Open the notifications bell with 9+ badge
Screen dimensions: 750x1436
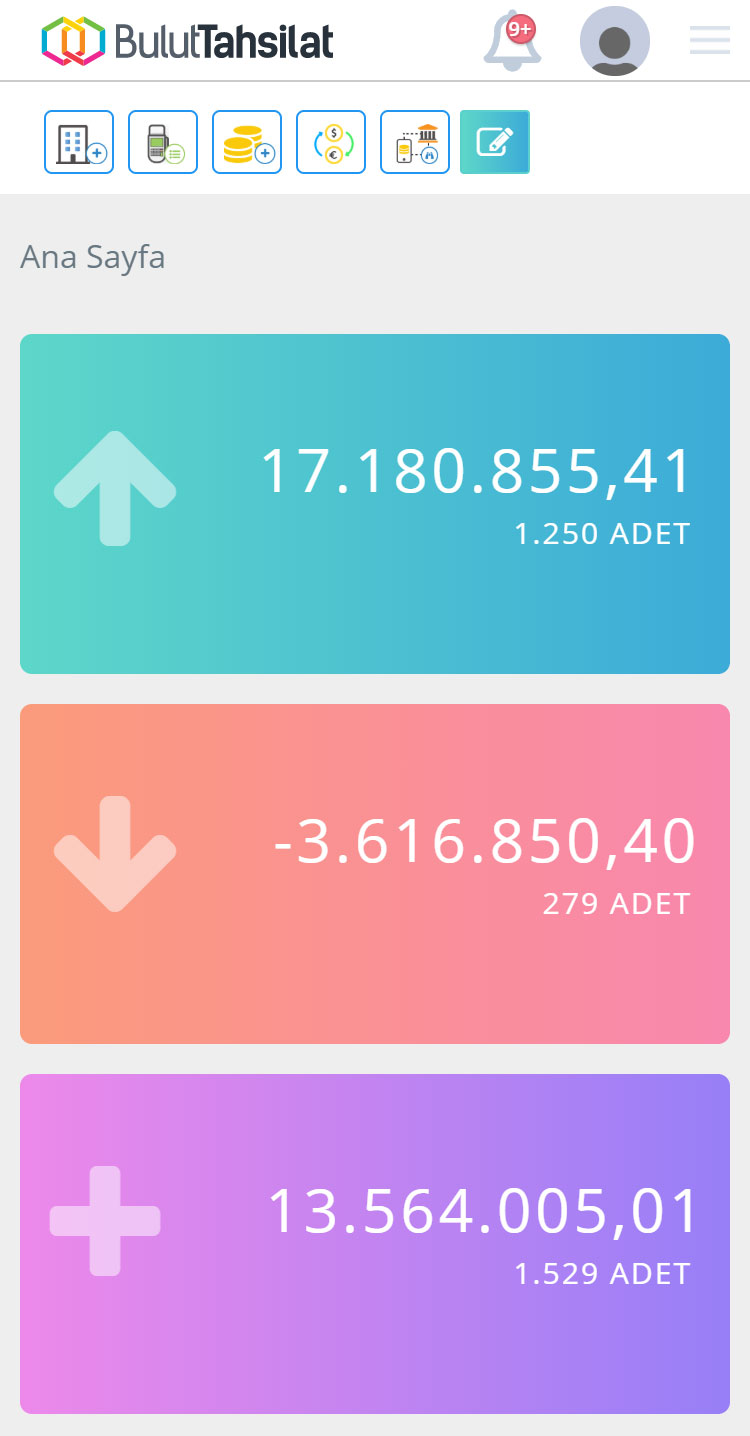(513, 41)
